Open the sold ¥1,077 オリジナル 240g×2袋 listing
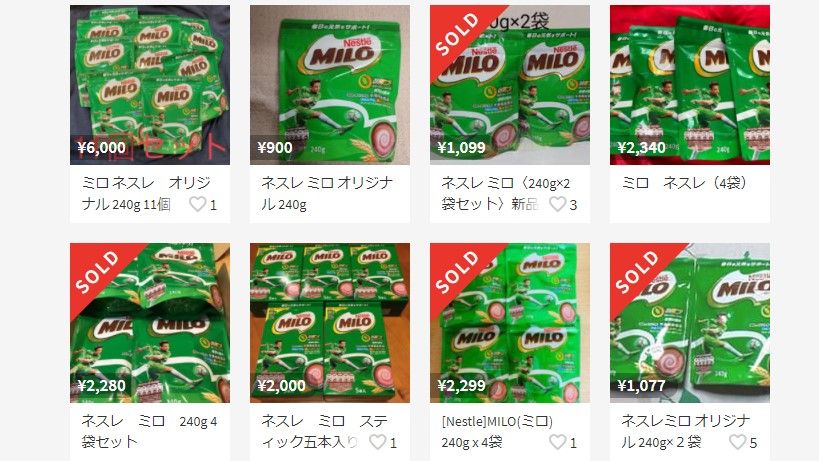Viewport: 819px width, 461px height. point(689,323)
